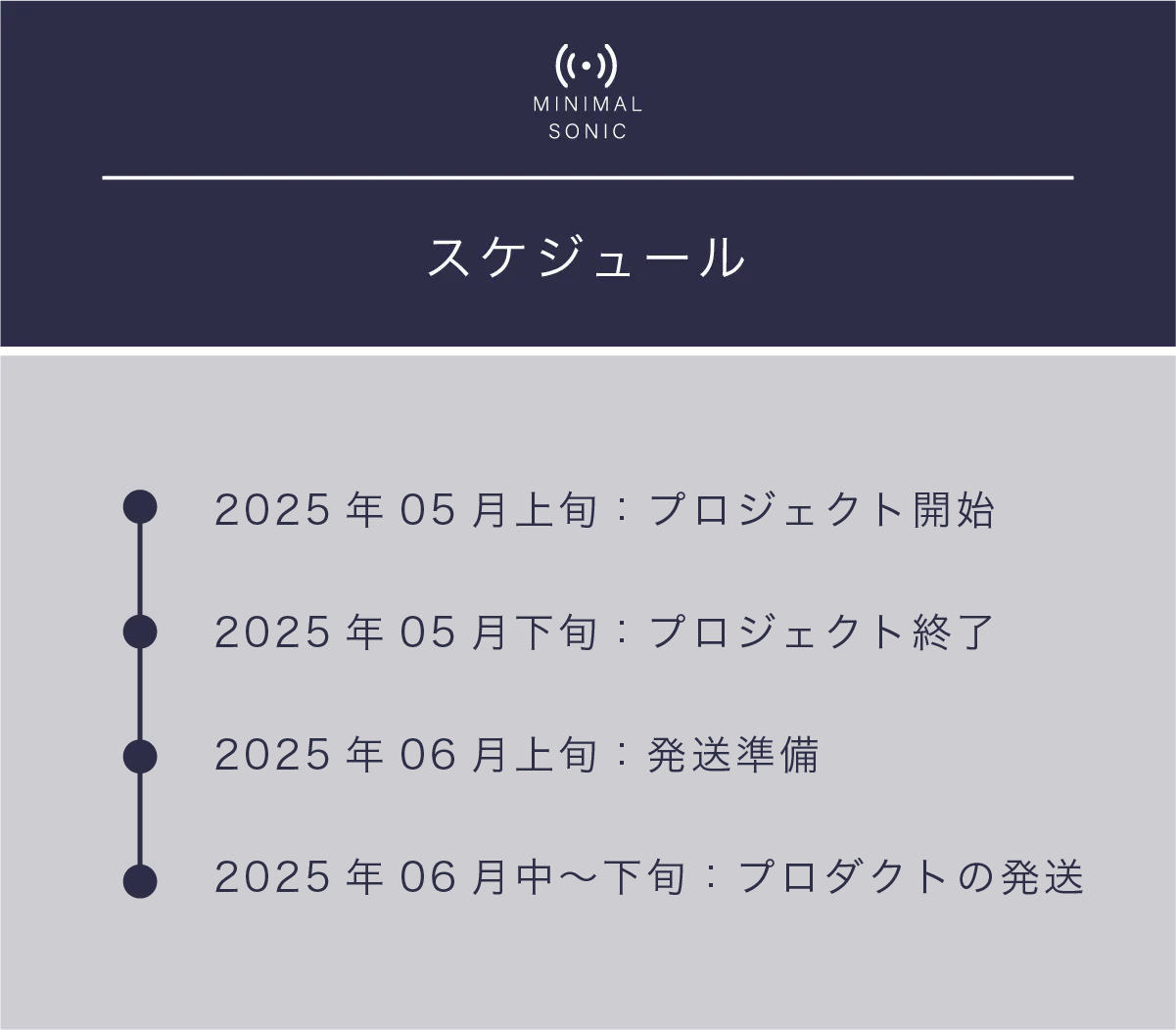1176x1030 pixels.
Task: Open the Minimal Sonic logo home link
Action: [587, 91]
